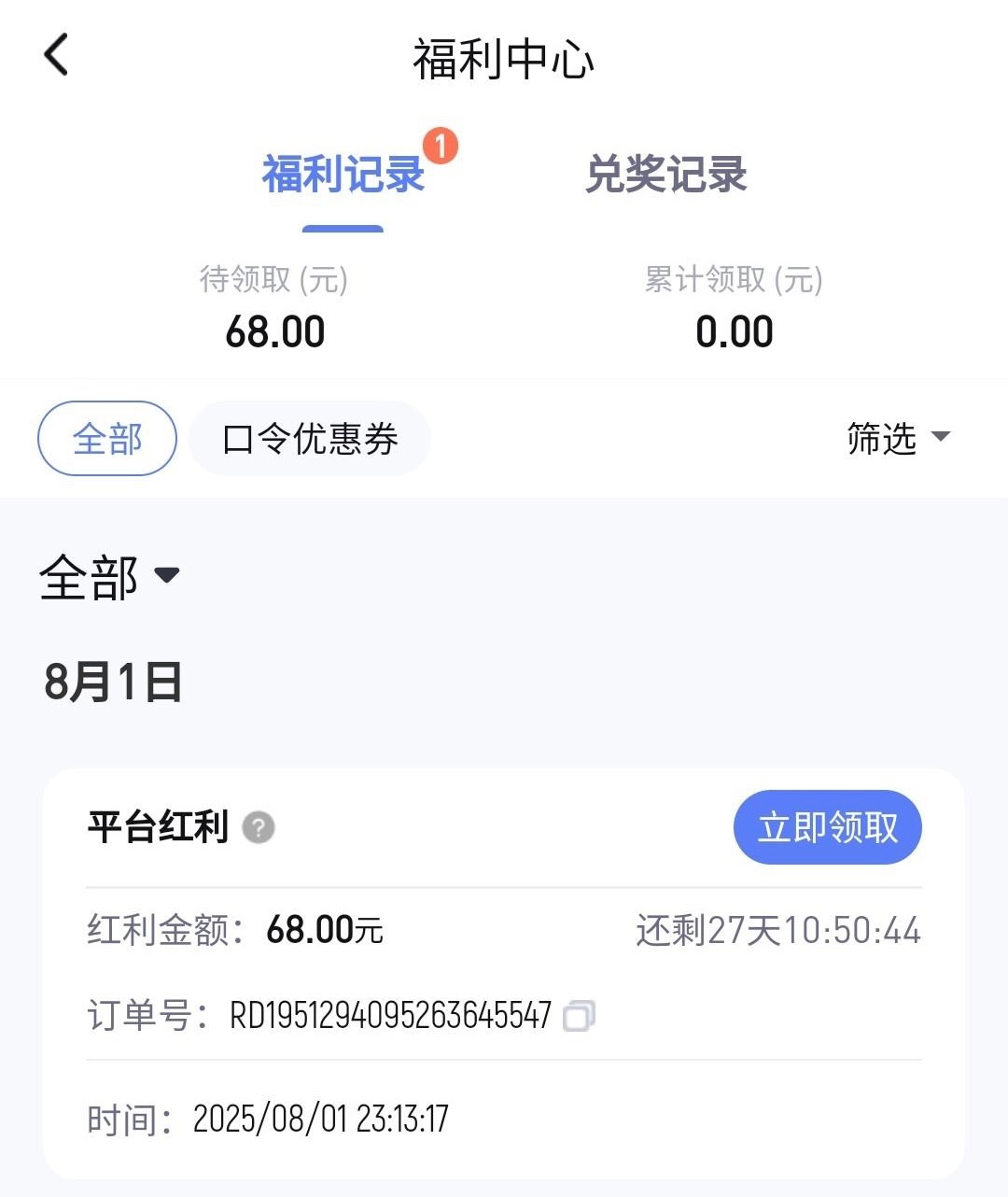
Task: Go back from 福利中心
Action: [x=56, y=54]
